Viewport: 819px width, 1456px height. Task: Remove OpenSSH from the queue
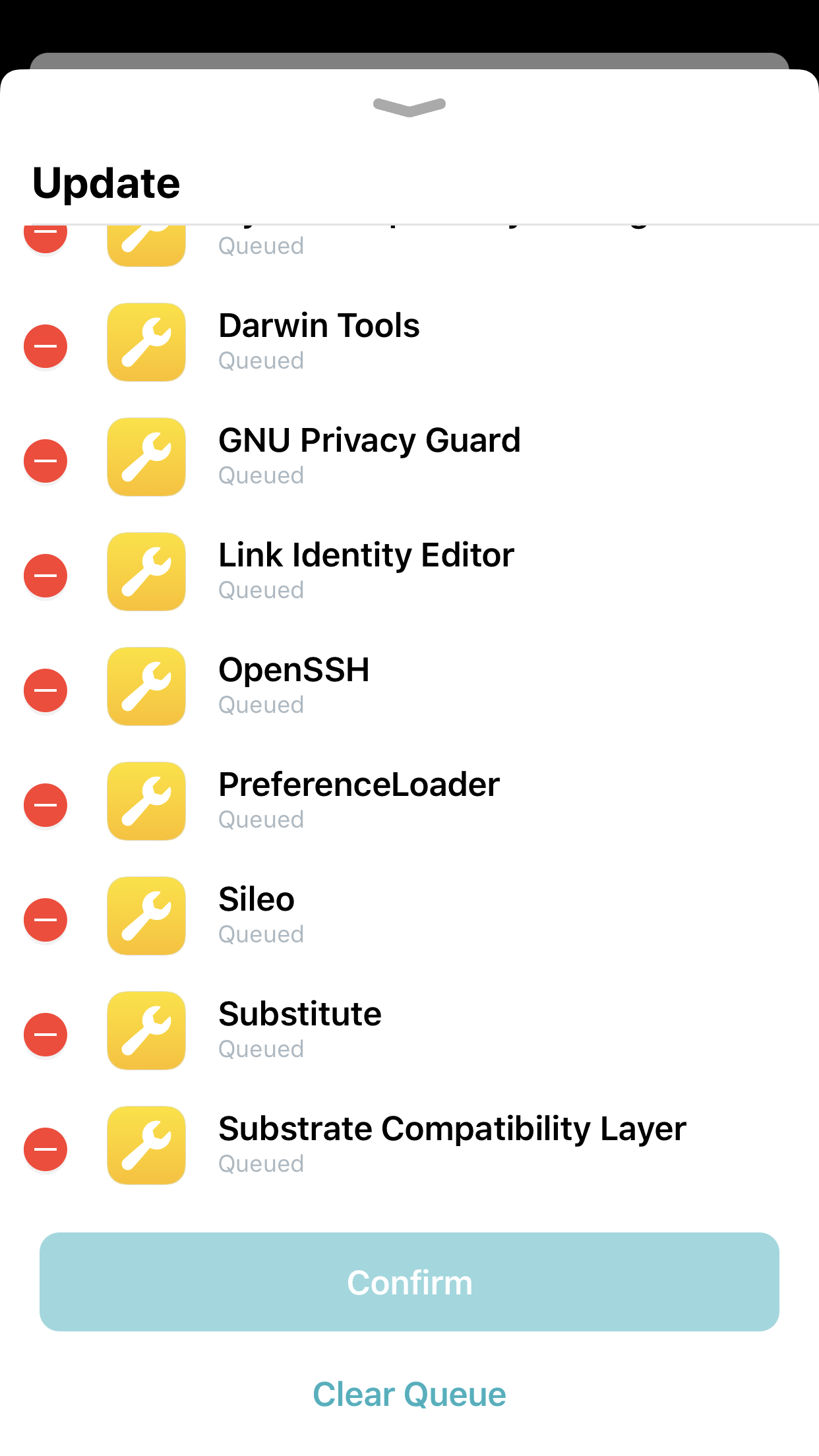tap(45, 690)
